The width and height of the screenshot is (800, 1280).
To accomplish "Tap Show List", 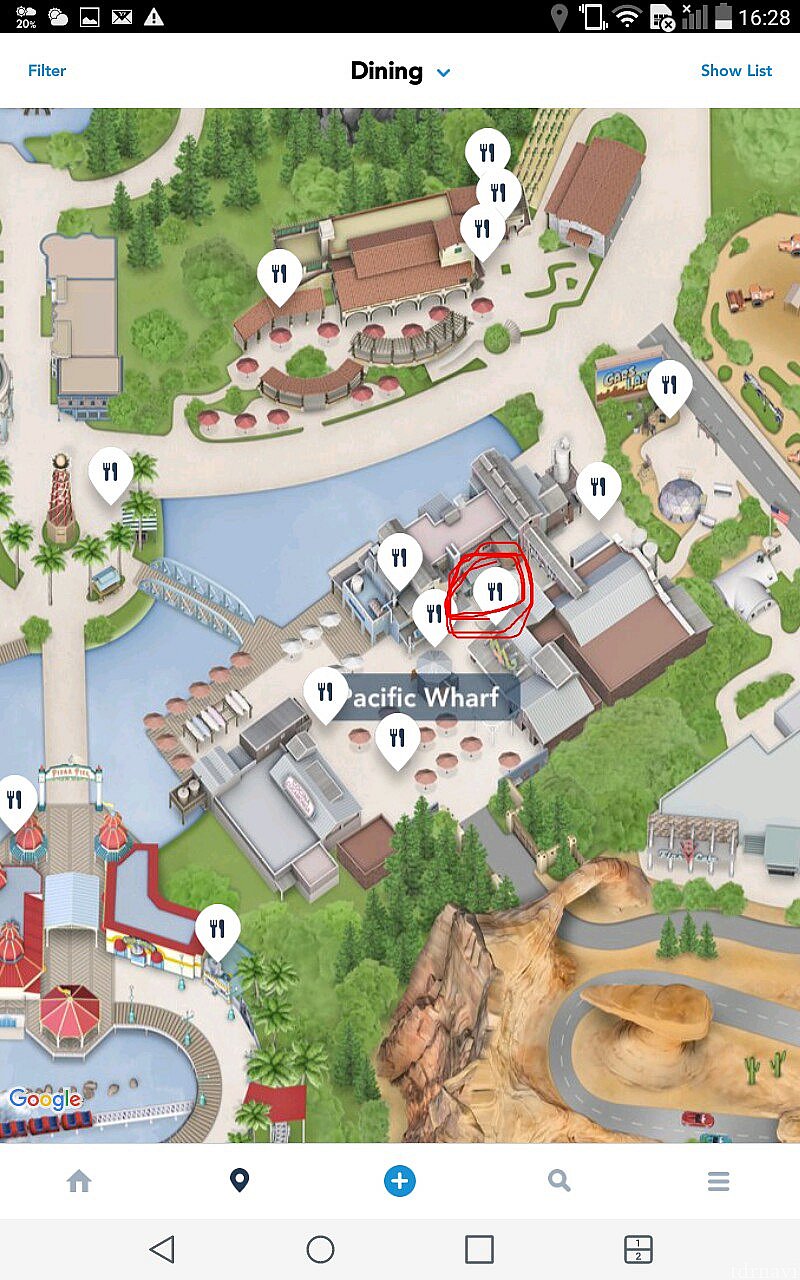I will pyautogui.click(x=736, y=71).
